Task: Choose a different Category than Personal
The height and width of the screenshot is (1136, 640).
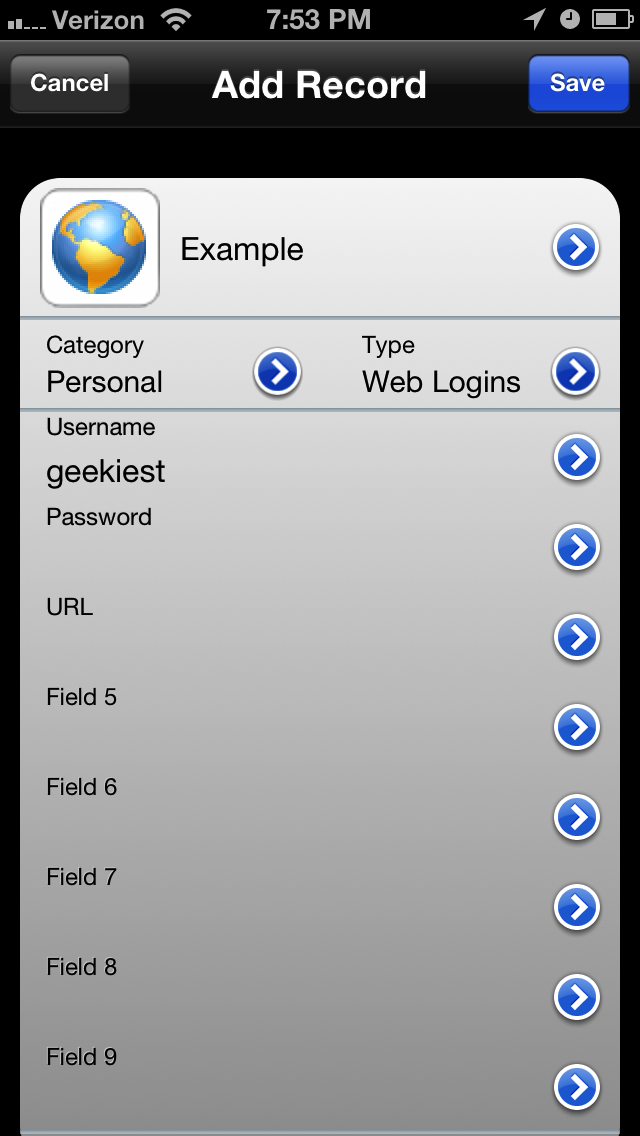Action: (x=277, y=372)
